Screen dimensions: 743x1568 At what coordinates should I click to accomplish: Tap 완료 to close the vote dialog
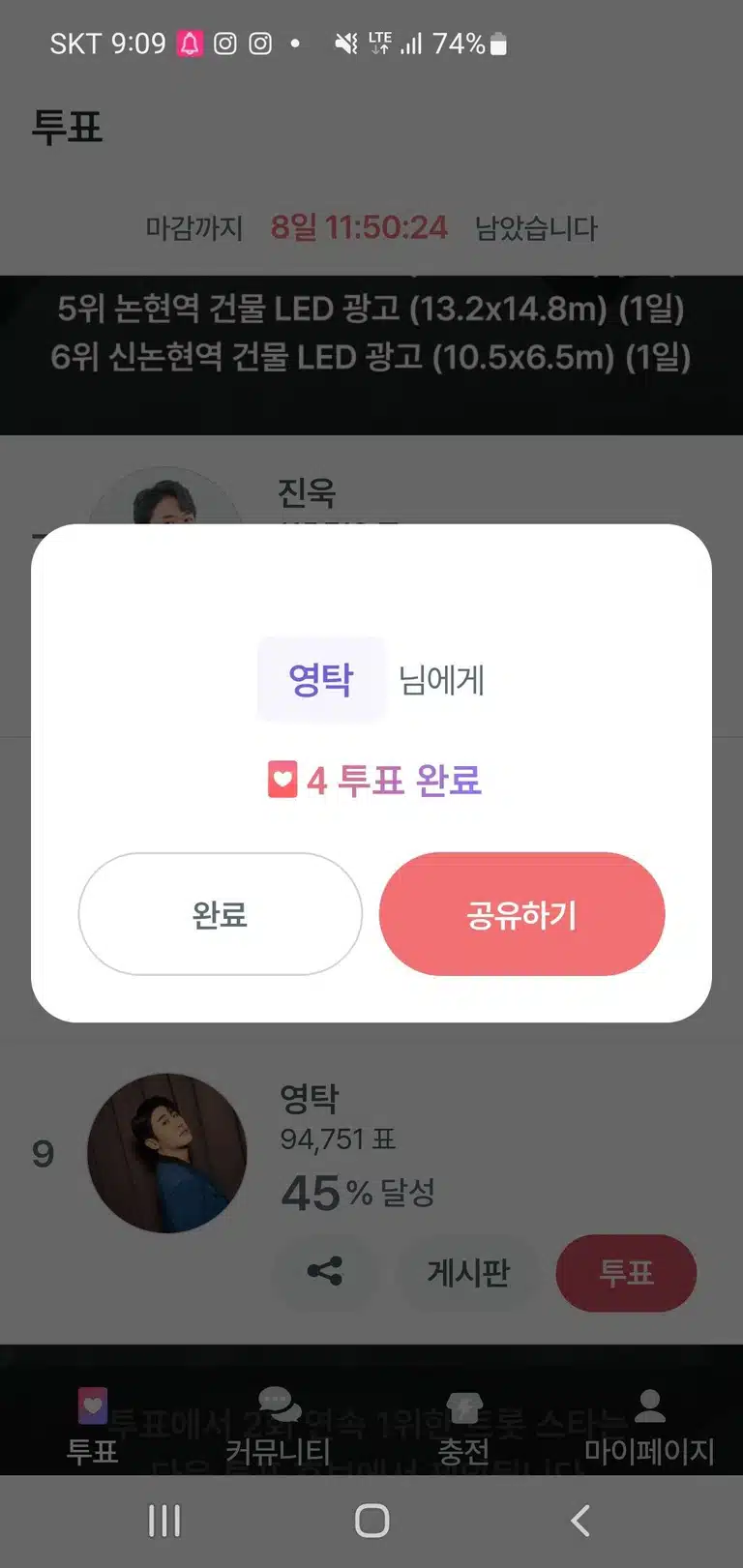tap(221, 914)
